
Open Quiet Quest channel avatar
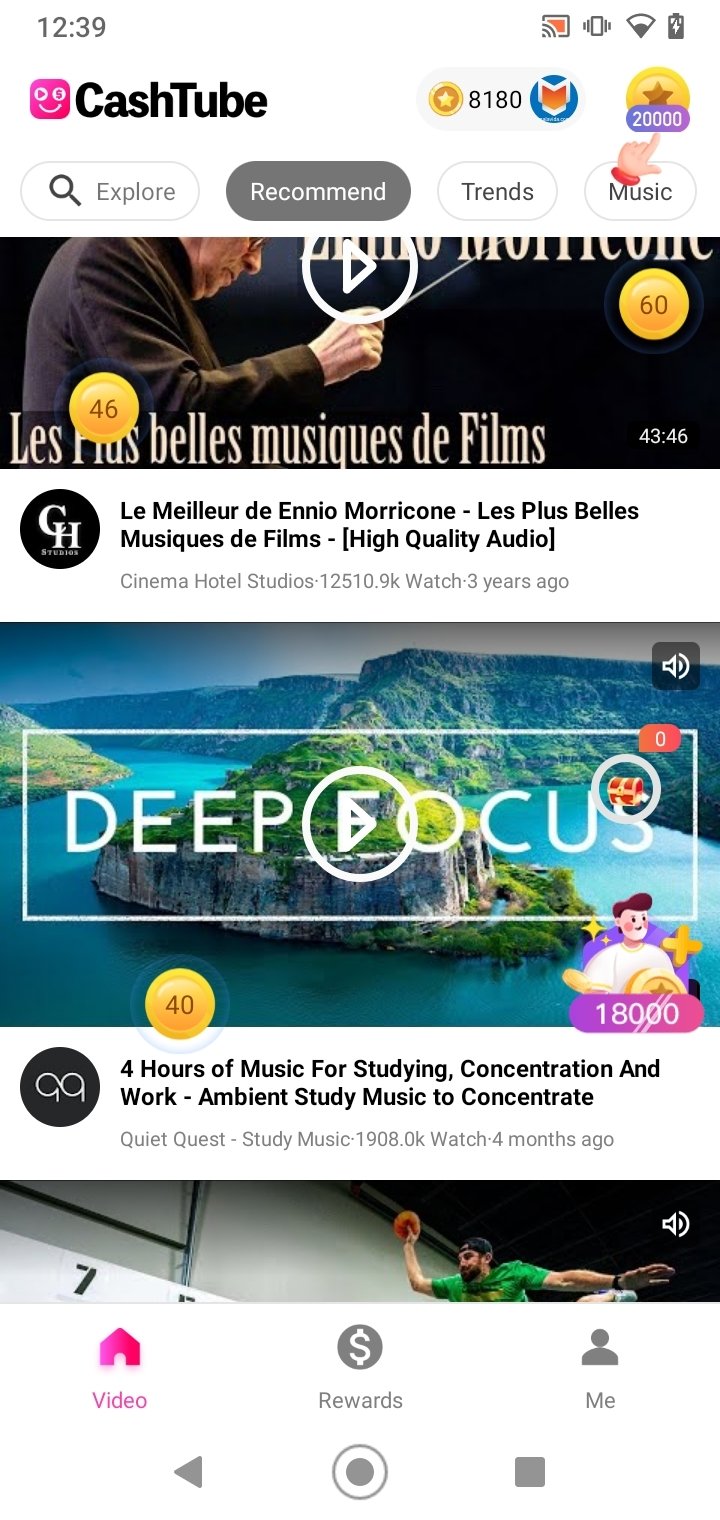coord(60,1087)
